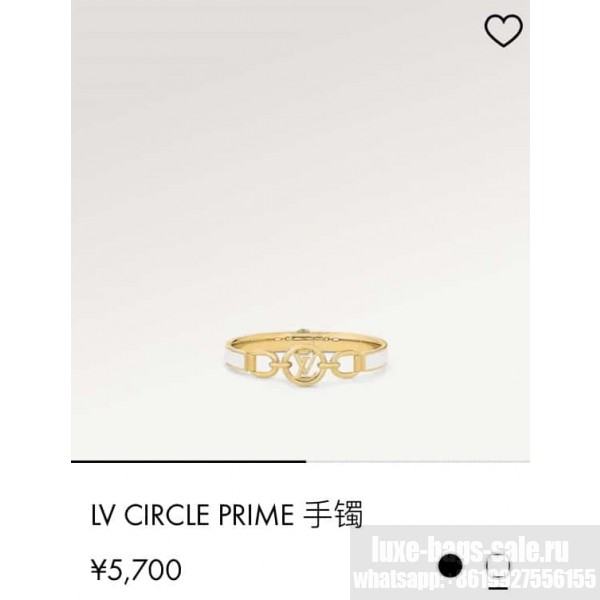Select the white color swatch
This screenshot has width=600, height=600.
(497, 564)
